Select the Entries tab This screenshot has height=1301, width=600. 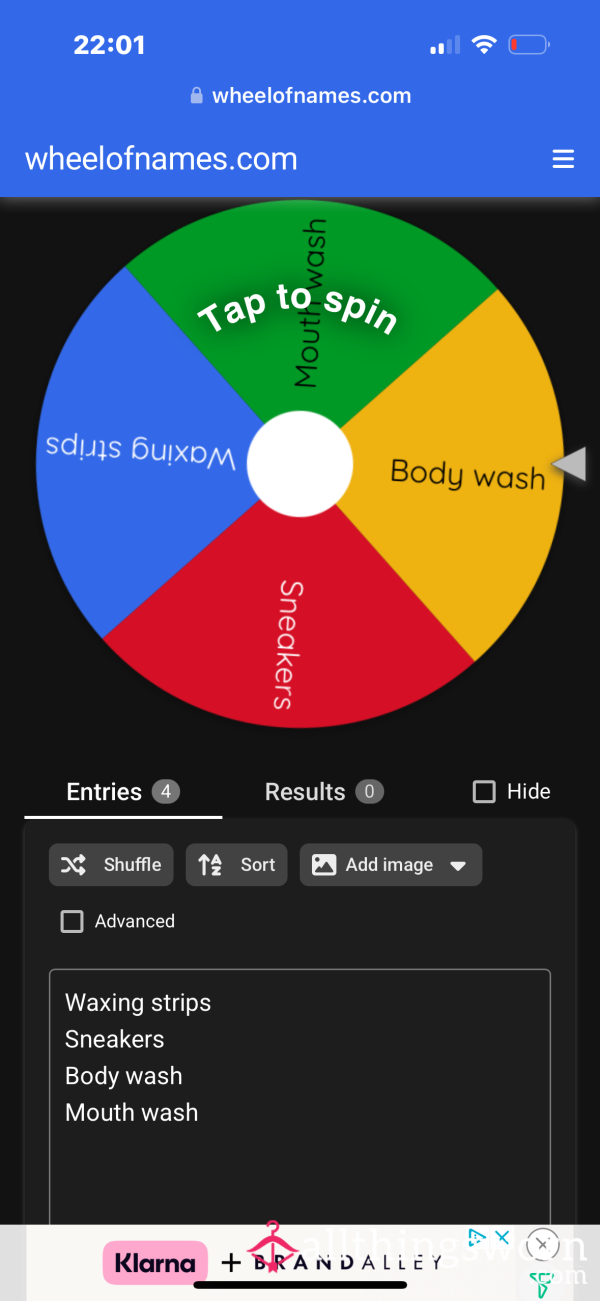click(x=123, y=792)
